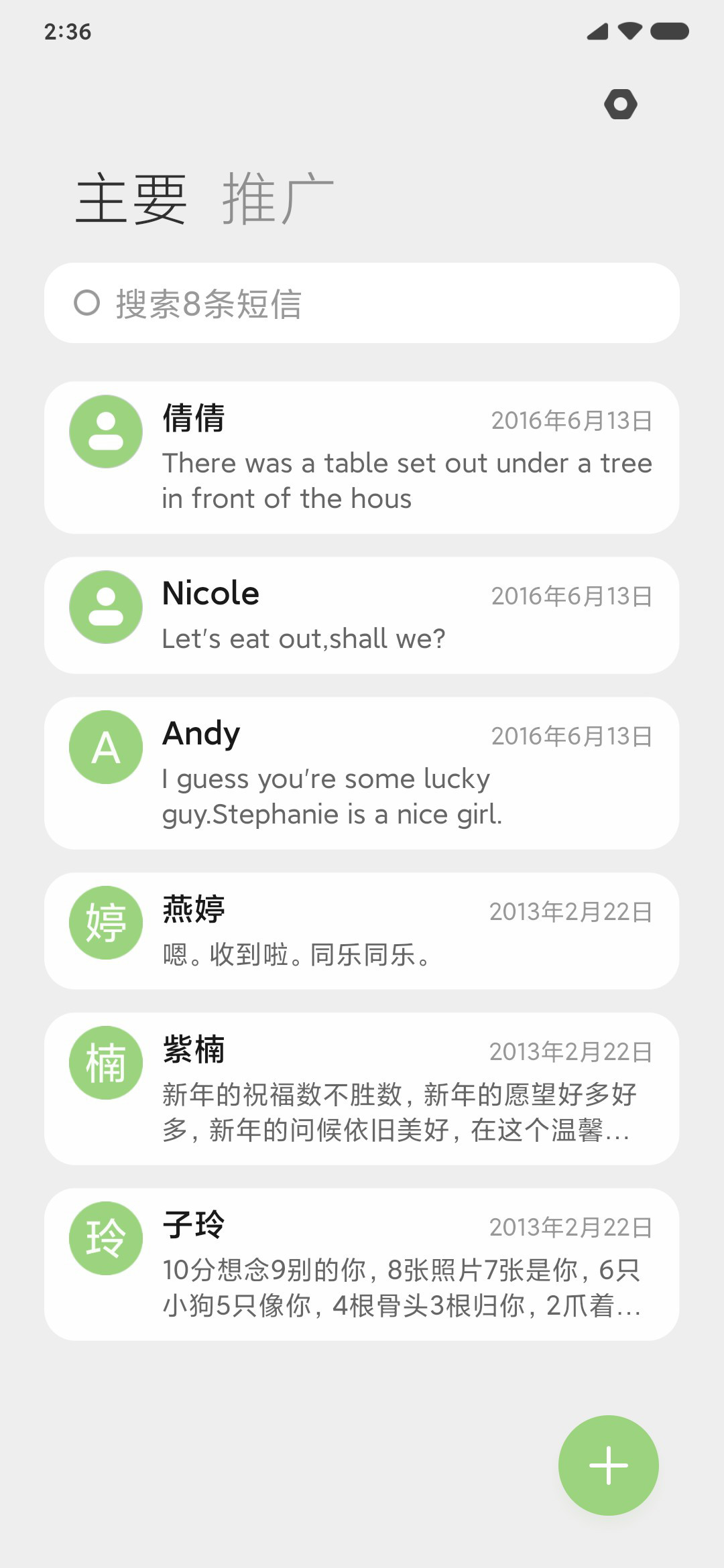Compose a new message with plus button
The width and height of the screenshot is (724, 1568).
click(609, 1465)
